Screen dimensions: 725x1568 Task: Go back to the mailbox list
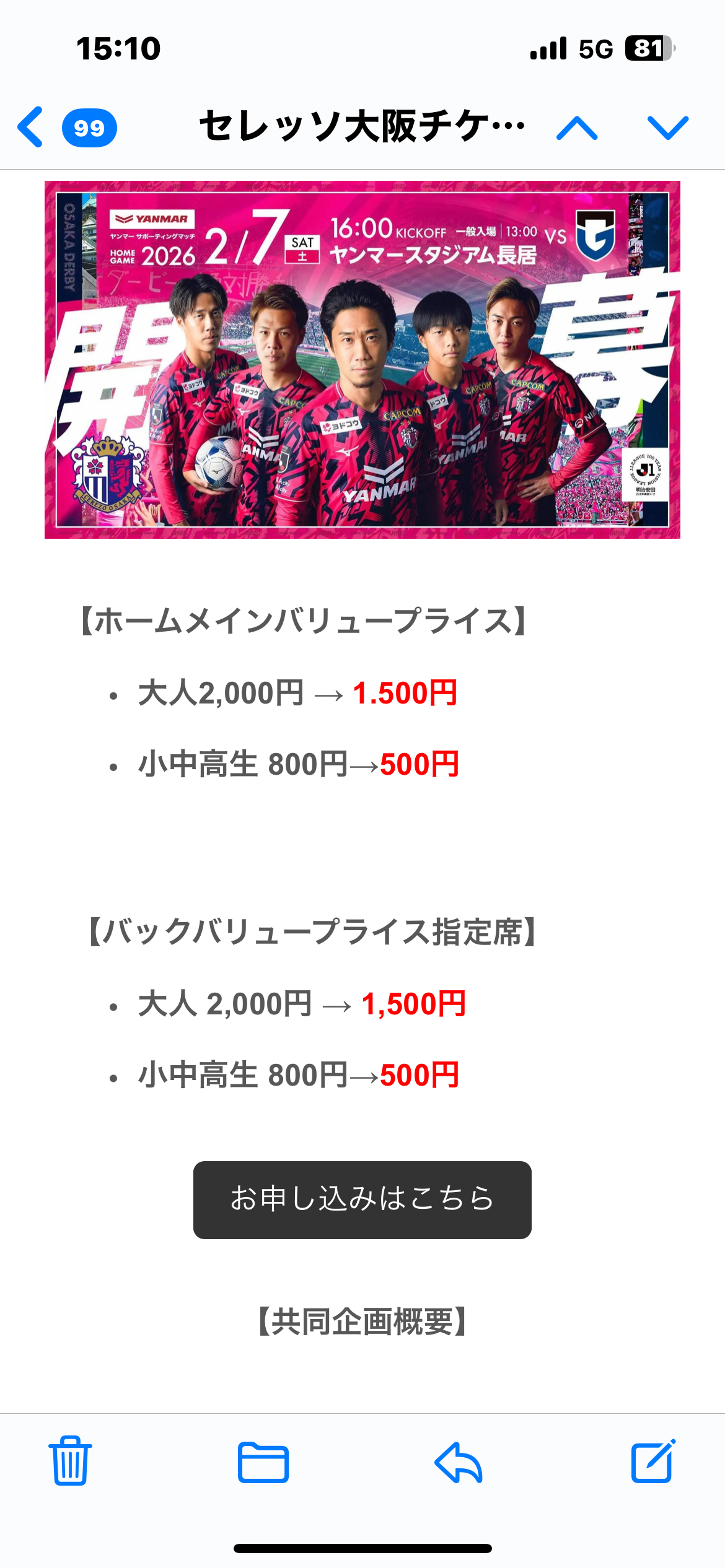click(31, 127)
